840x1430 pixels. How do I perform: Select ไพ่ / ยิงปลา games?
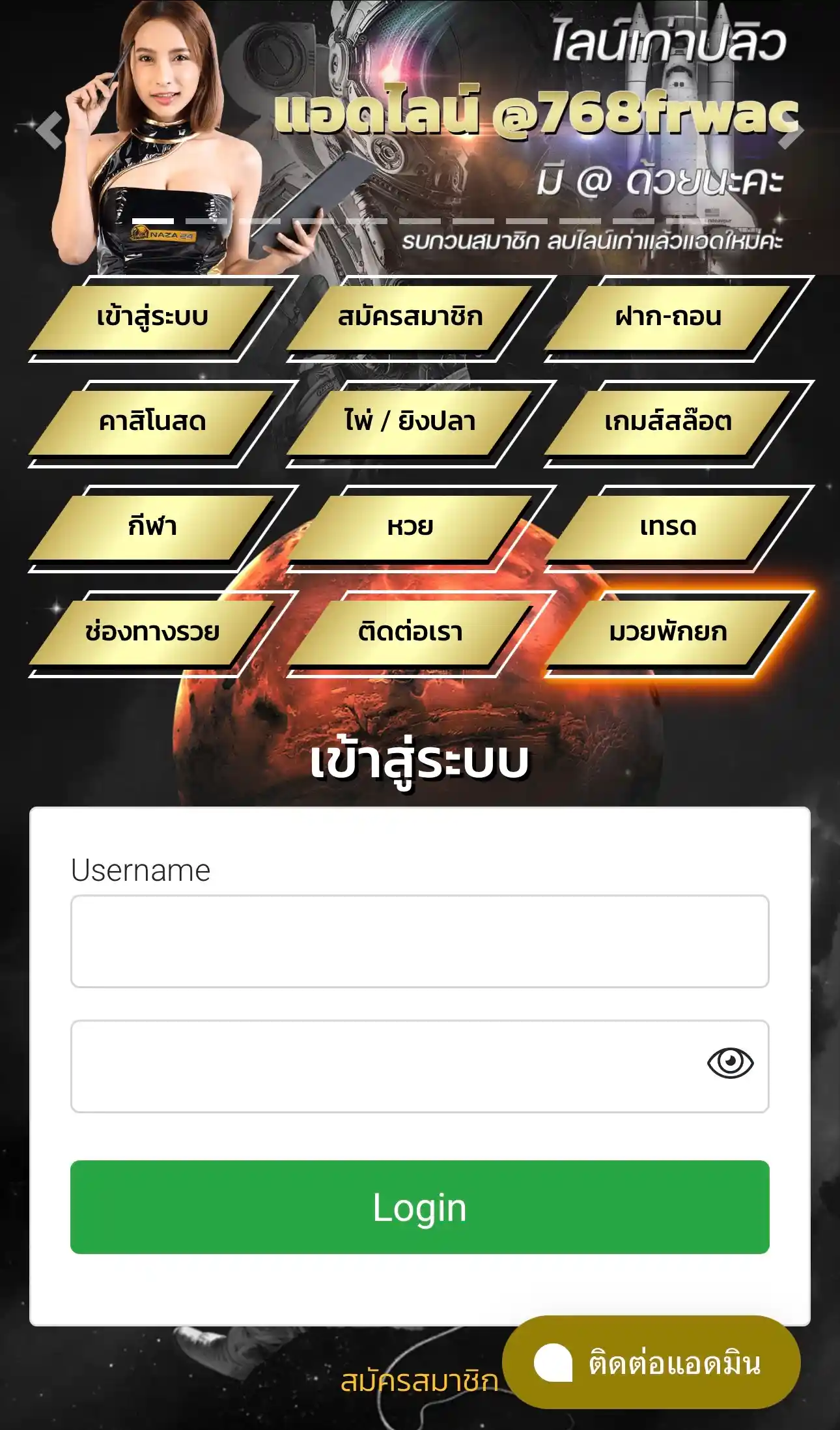click(x=410, y=422)
